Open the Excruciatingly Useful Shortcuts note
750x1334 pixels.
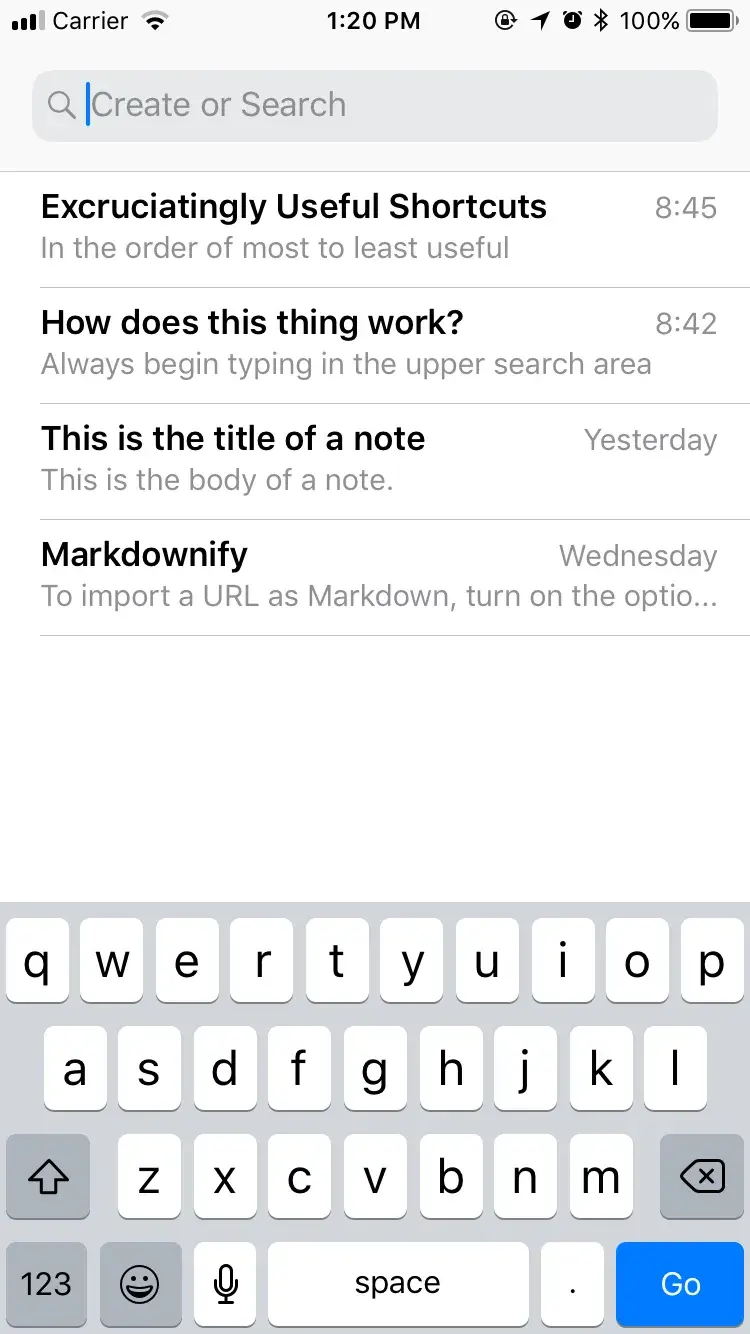coord(375,228)
